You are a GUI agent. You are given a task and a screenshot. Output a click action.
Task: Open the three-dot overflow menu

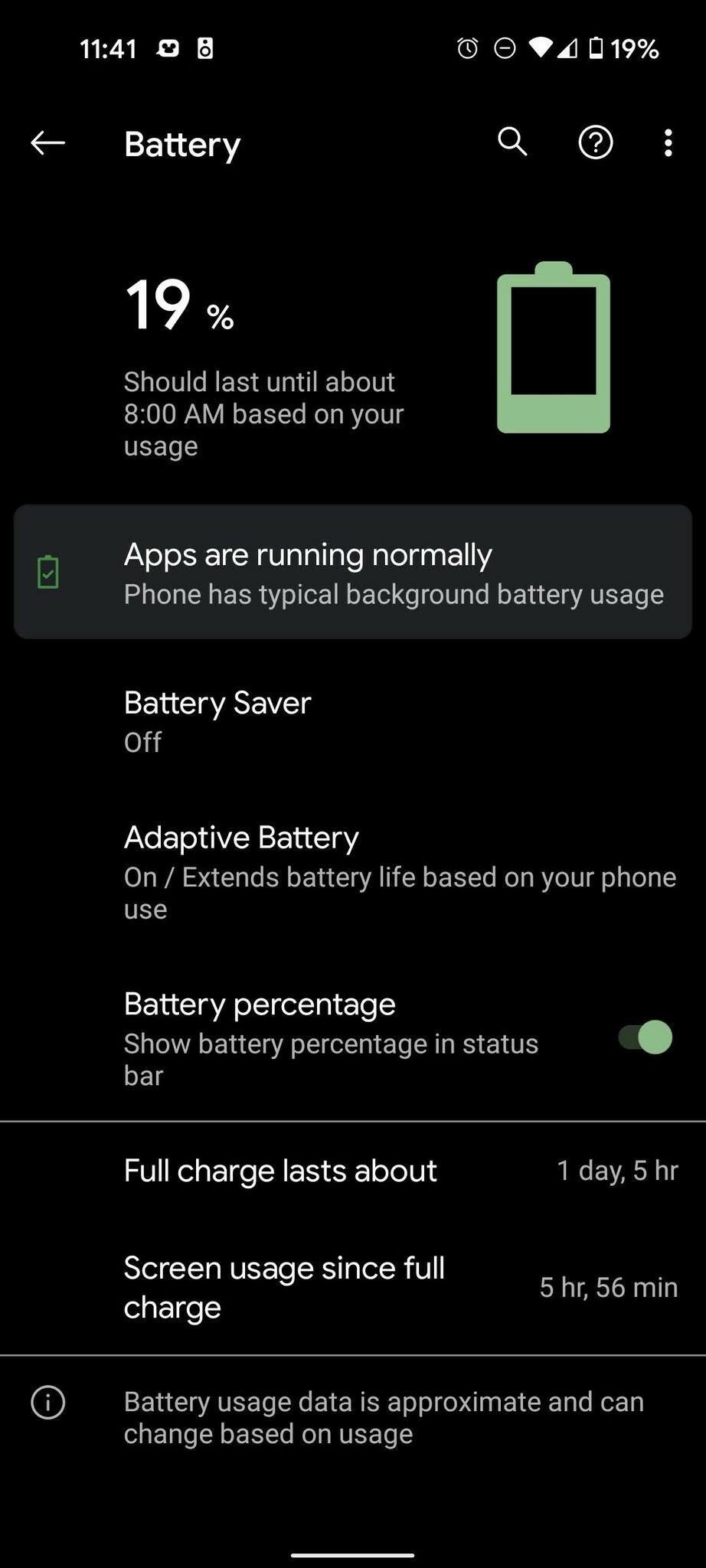(668, 142)
